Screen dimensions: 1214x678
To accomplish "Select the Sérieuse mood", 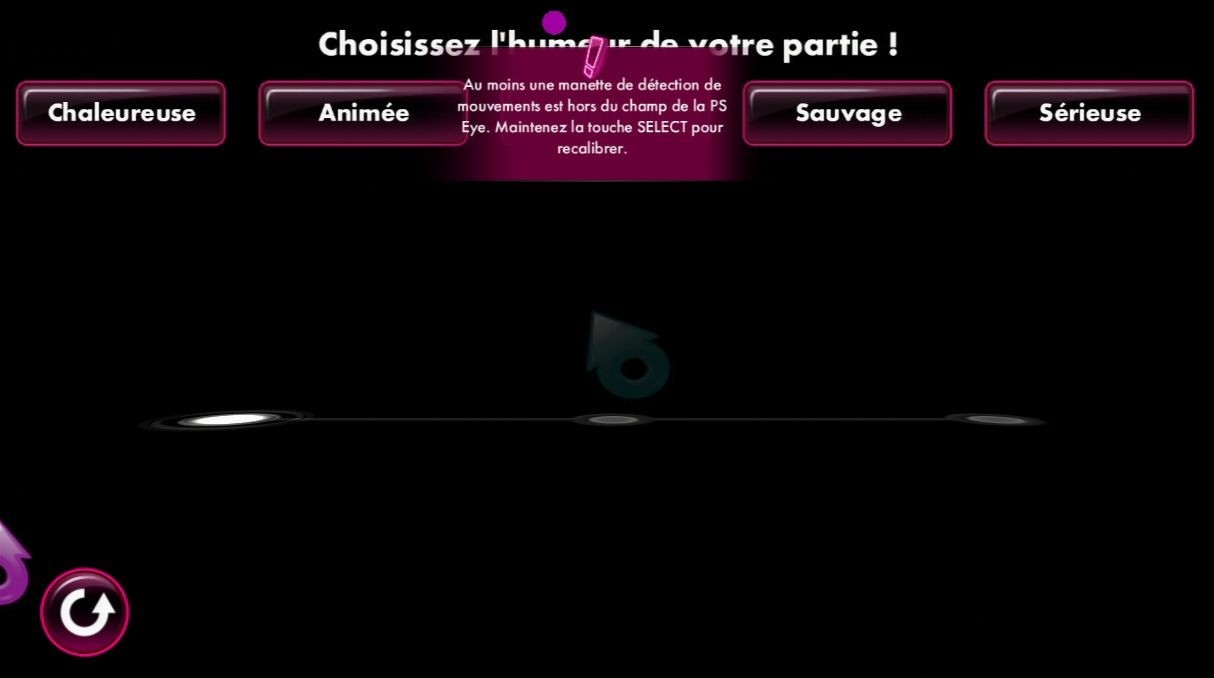I will [x=1089, y=113].
